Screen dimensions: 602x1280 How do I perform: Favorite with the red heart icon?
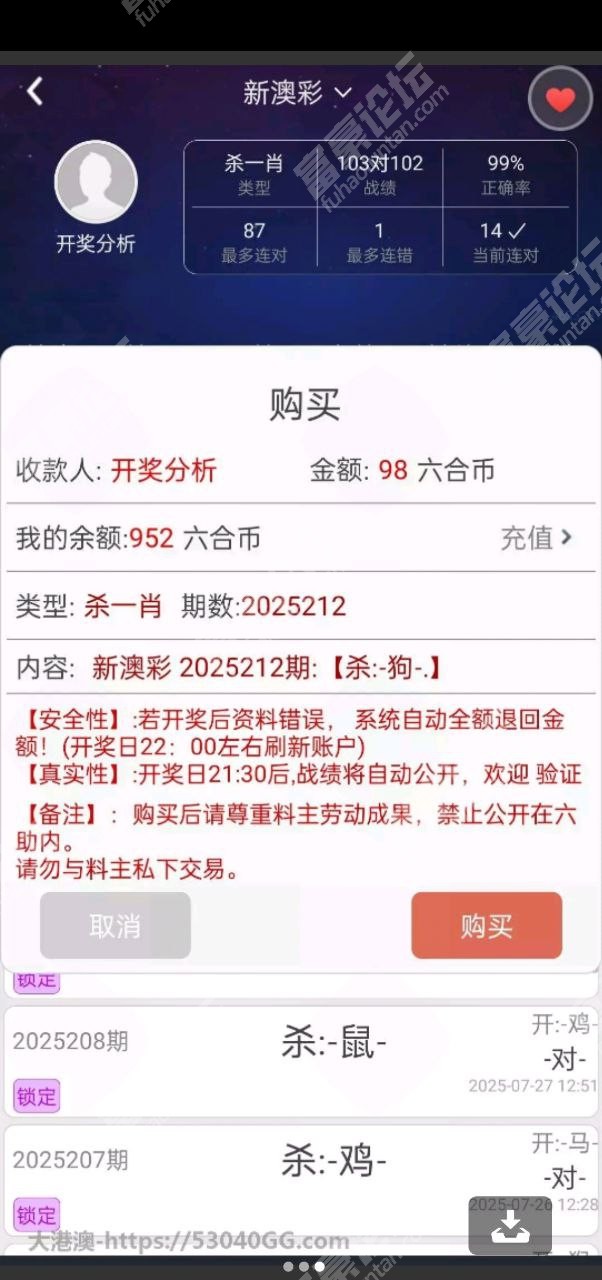tap(560, 99)
